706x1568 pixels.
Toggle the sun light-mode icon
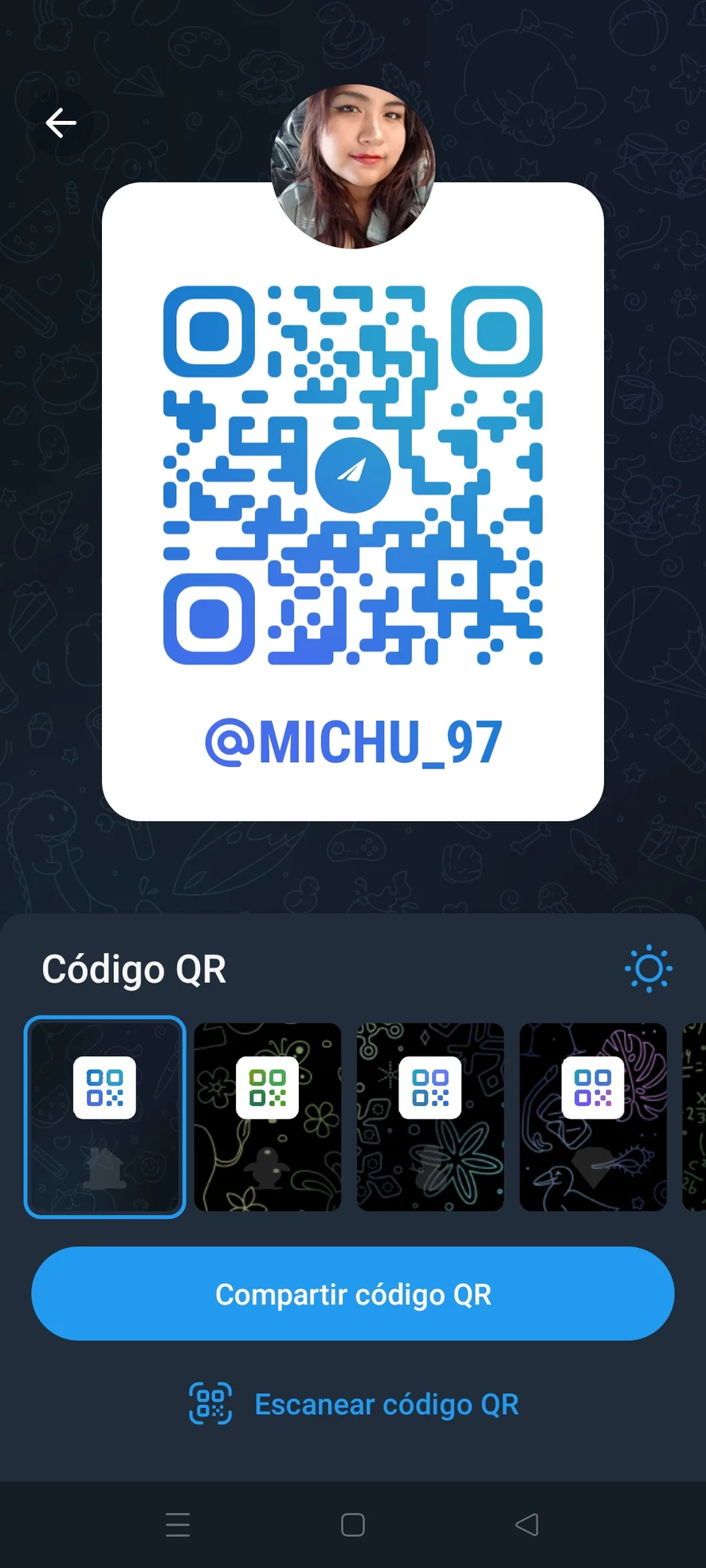pos(648,968)
